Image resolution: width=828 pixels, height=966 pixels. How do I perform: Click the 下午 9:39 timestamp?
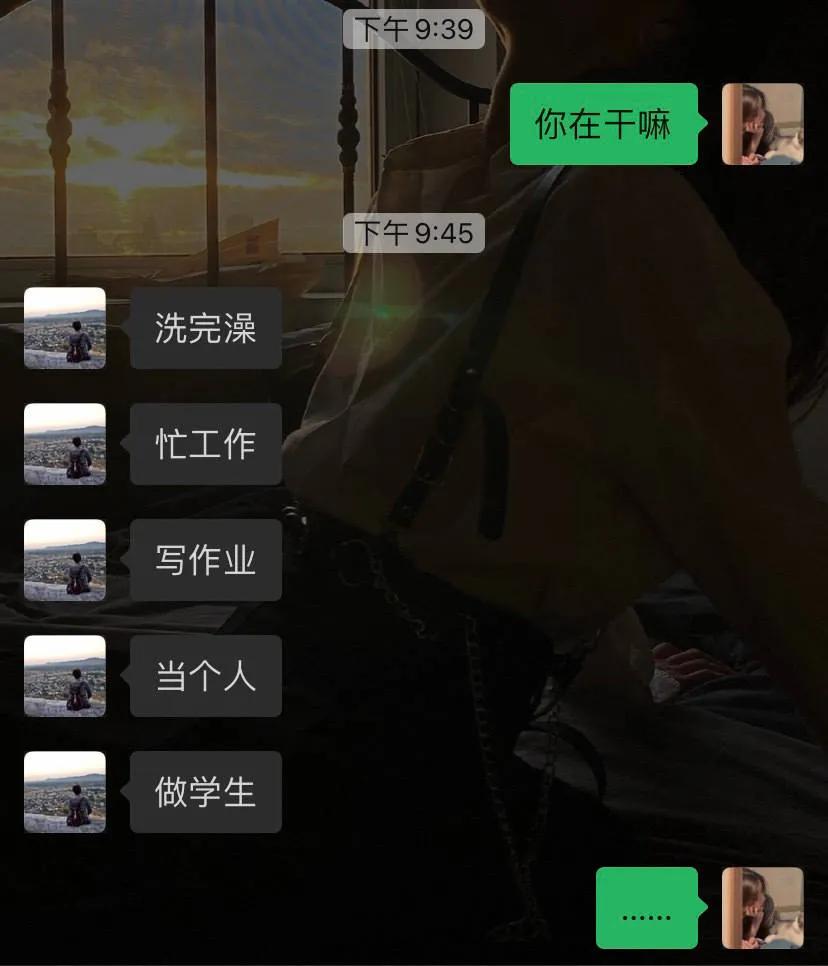click(x=414, y=29)
